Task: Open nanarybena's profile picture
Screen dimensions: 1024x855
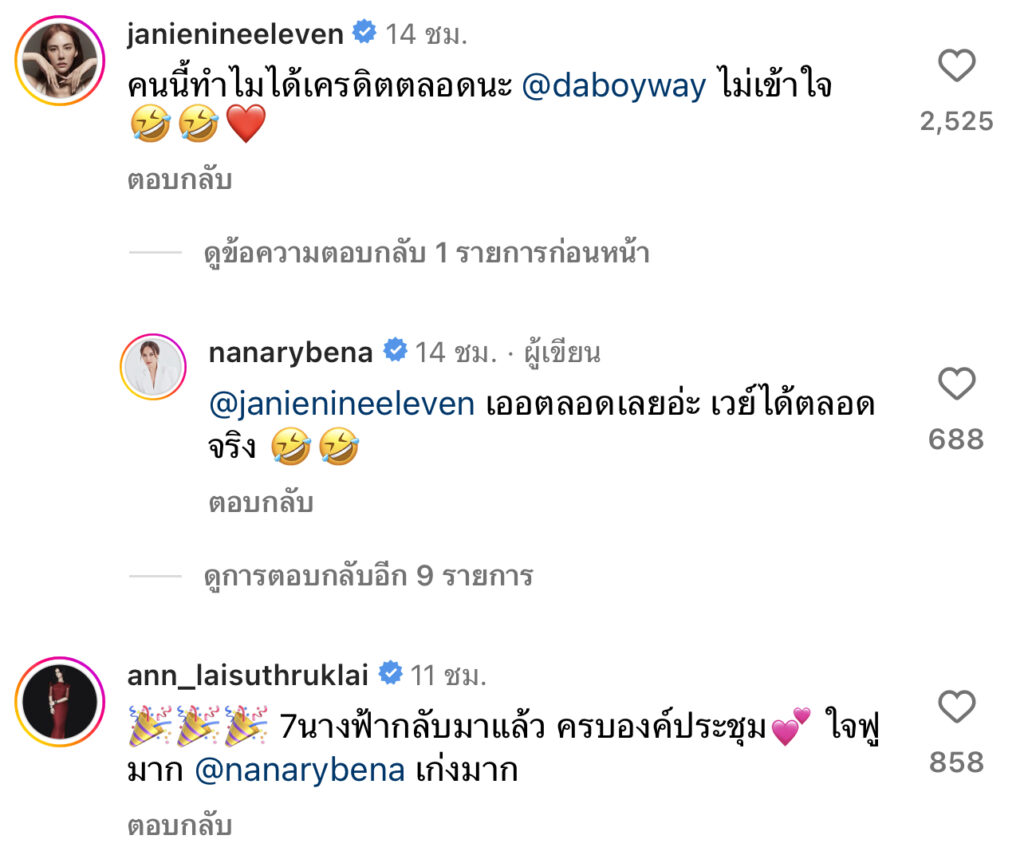Action: click(x=153, y=367)
